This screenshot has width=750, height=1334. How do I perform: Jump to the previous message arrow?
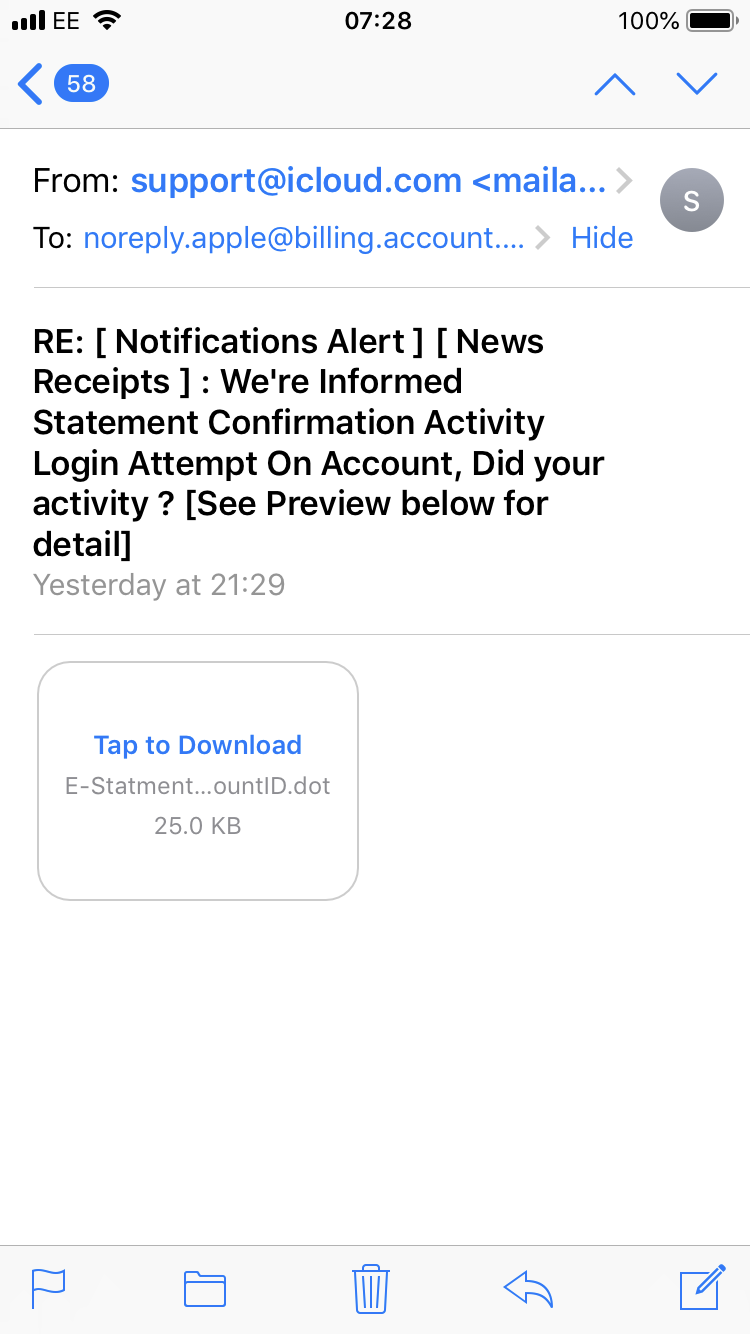(x=615, y=84)
